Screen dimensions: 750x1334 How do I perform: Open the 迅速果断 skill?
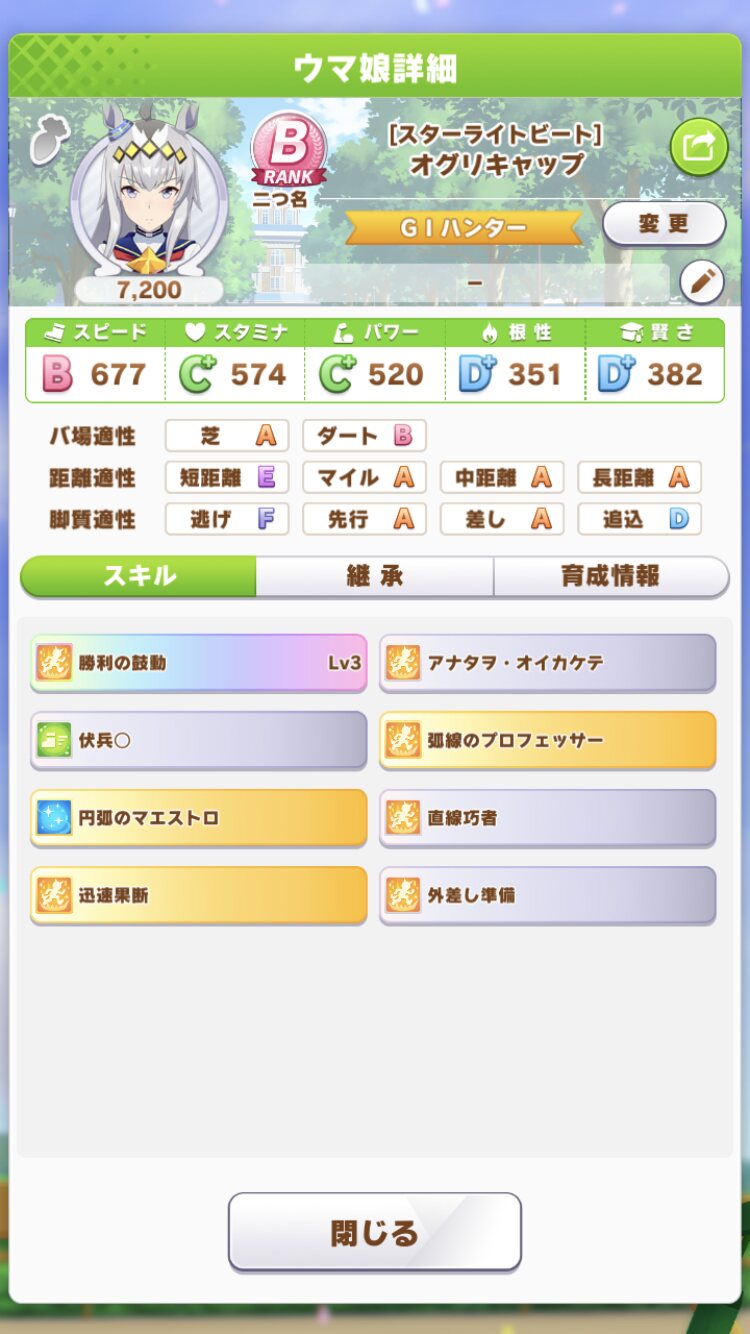point(199,895)
